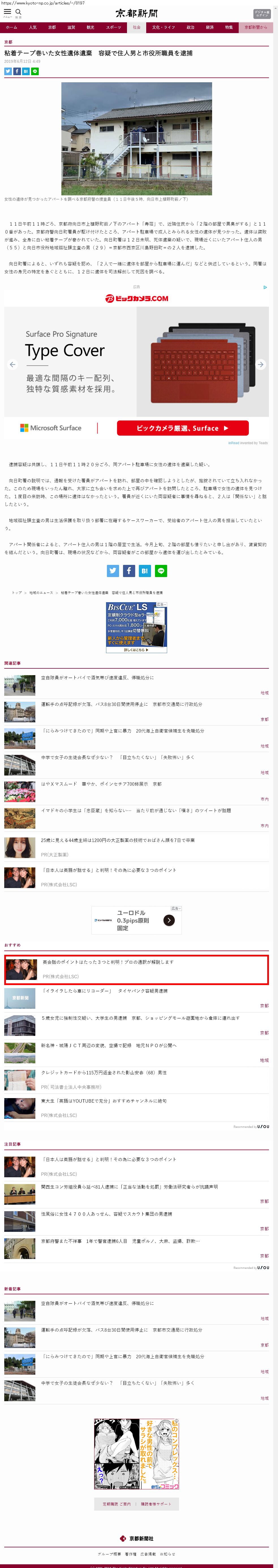The width and height of the screenshot is (278, 1568).
Task: Open 「イライラしたら車にリコーダー」 article
Action: coord(105,991)
